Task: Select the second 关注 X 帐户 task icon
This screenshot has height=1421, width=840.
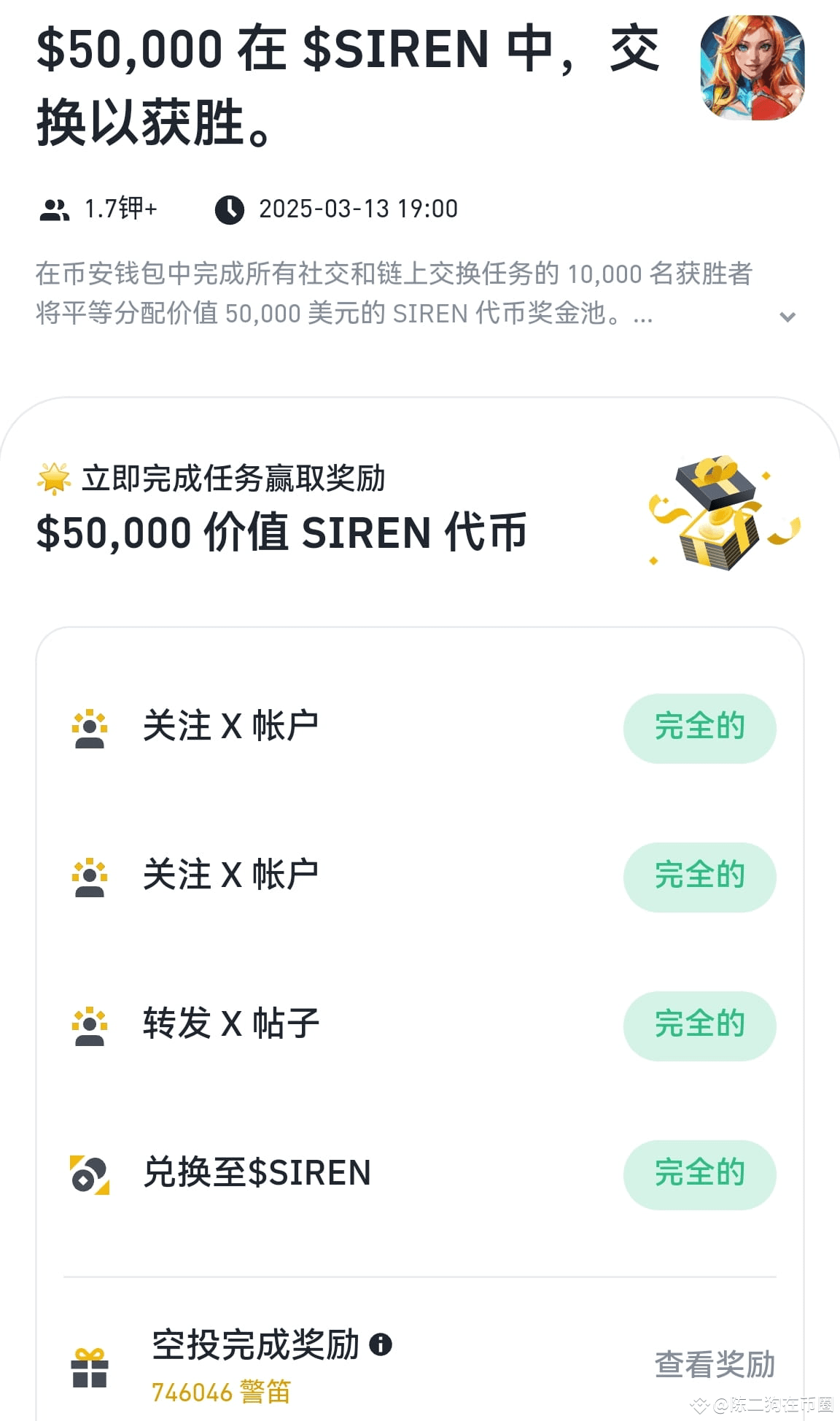Action: tap(90, 876)
